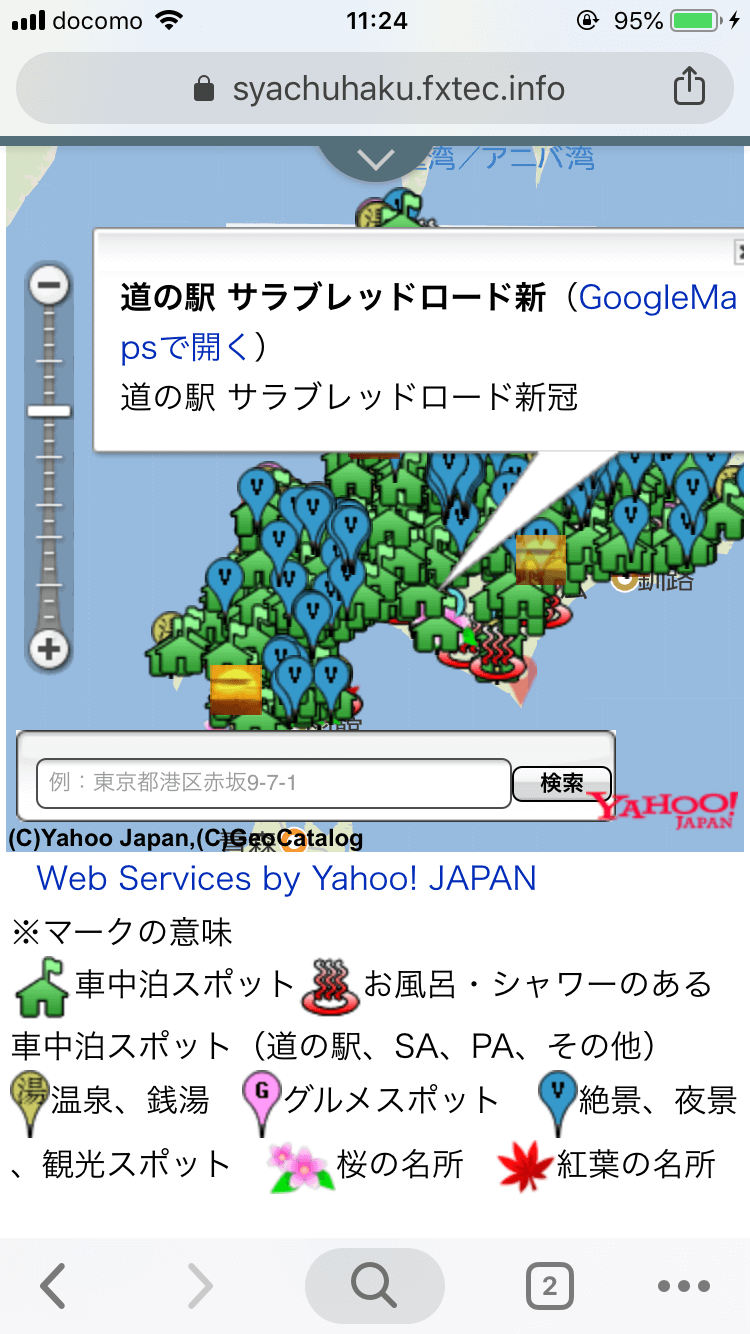The width and height of the screenshot is (750, 1334).
Task: Open the browser more options menu
Action: [x=683, y=1286]
